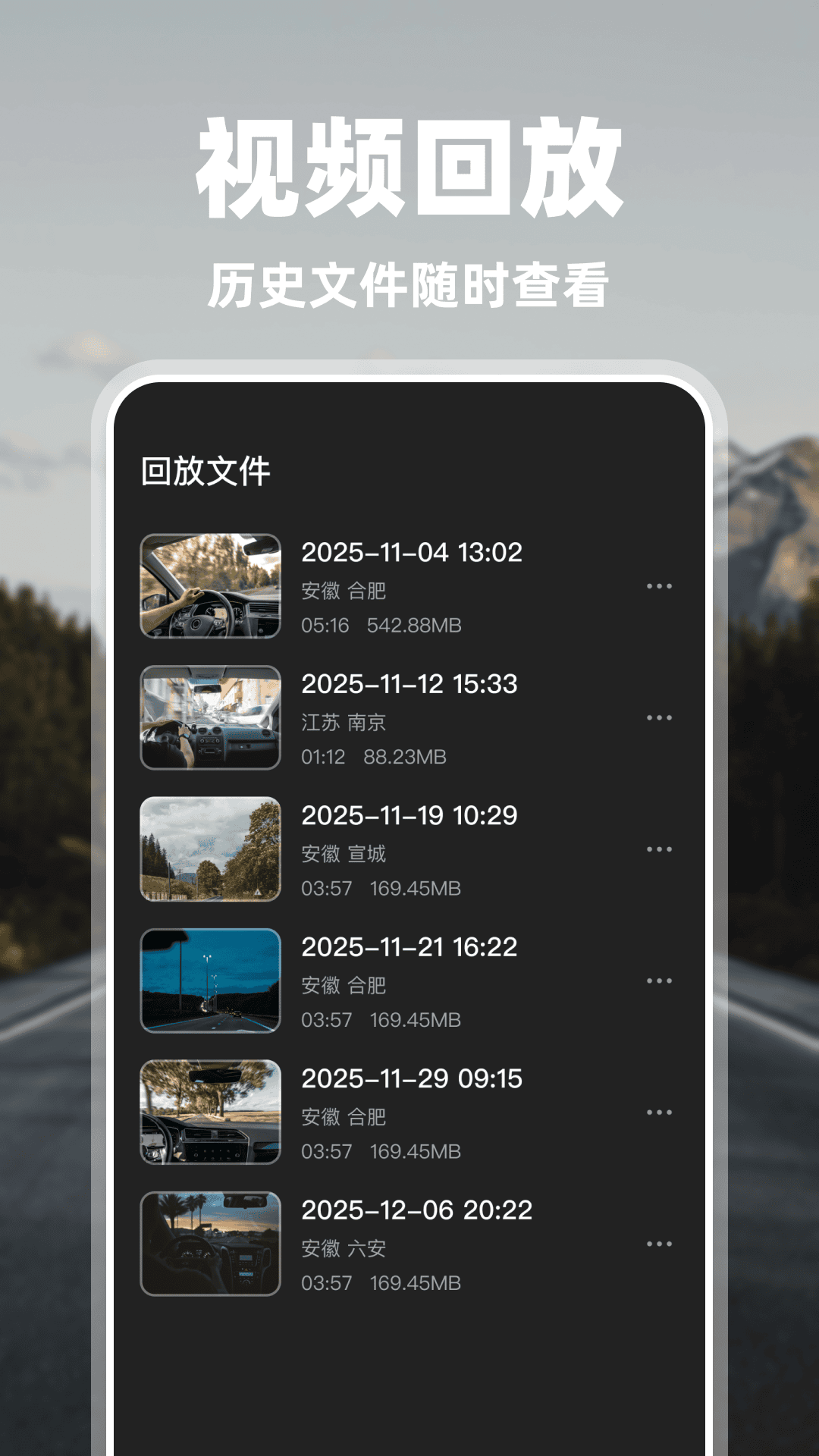Click the 05:16 duration indicator
Viewport: 819px width, 1456px height.
point(325,626)
